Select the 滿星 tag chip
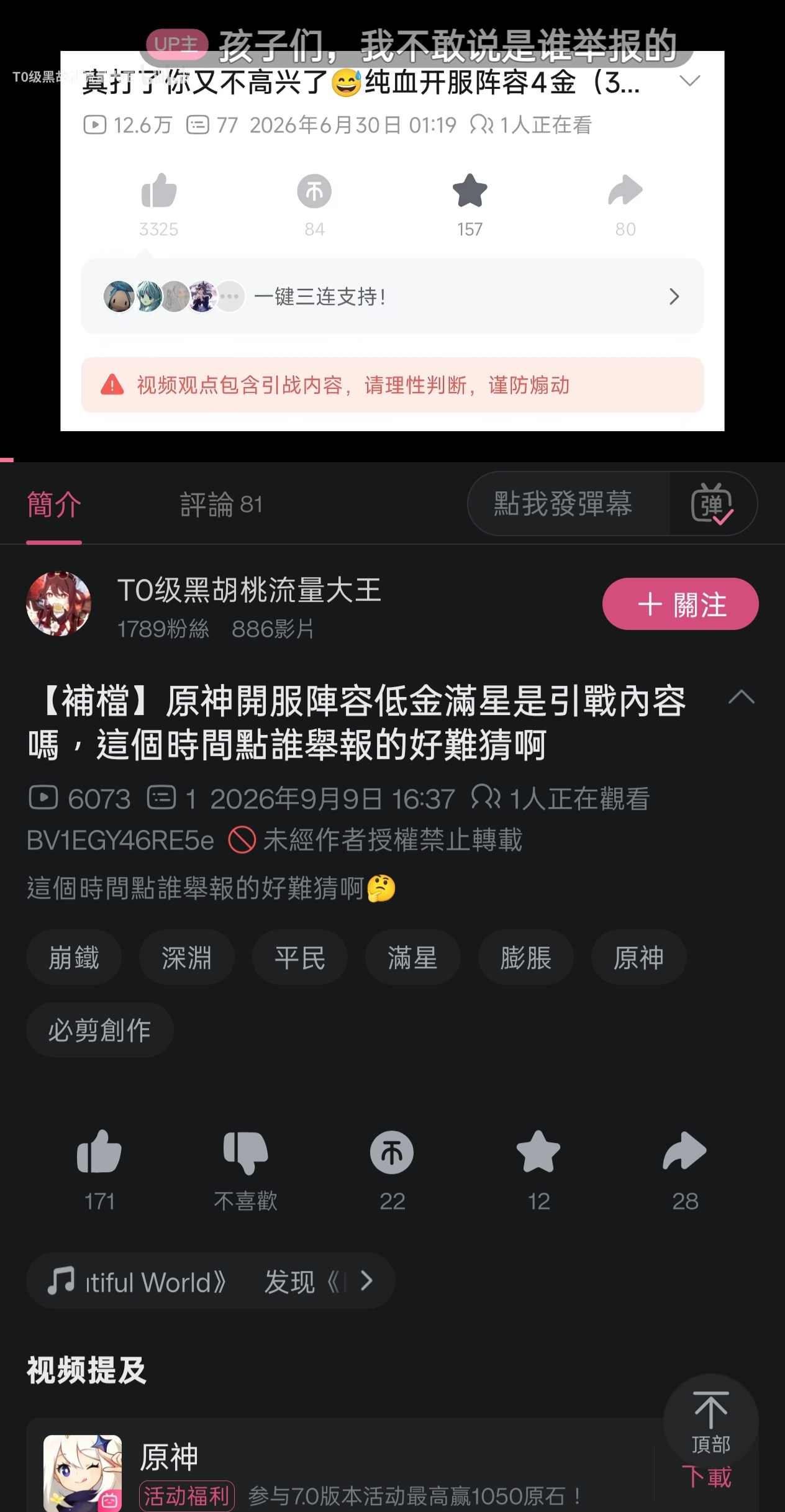 (x=413, y=957)
